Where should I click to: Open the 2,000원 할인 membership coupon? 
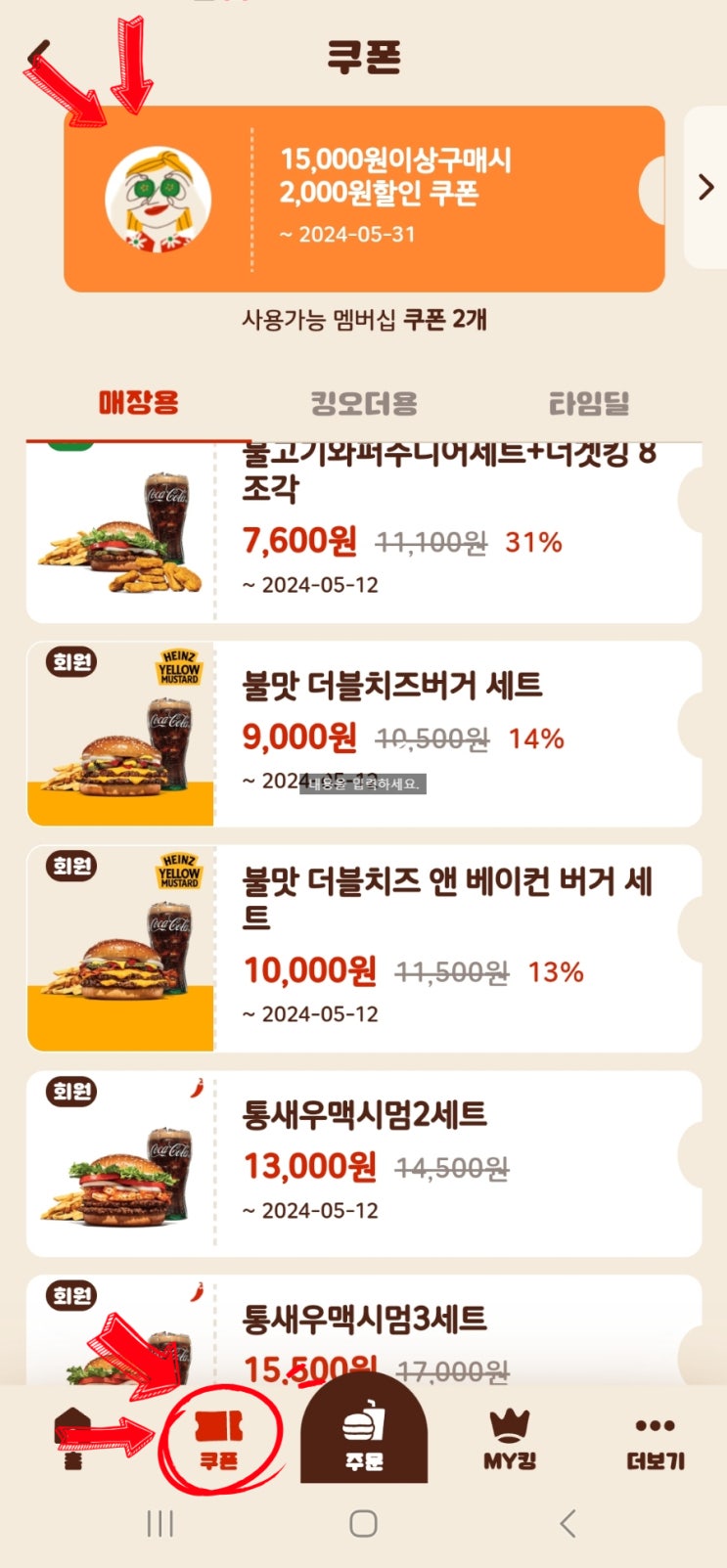pyautogui.click(x=364, y=199)
